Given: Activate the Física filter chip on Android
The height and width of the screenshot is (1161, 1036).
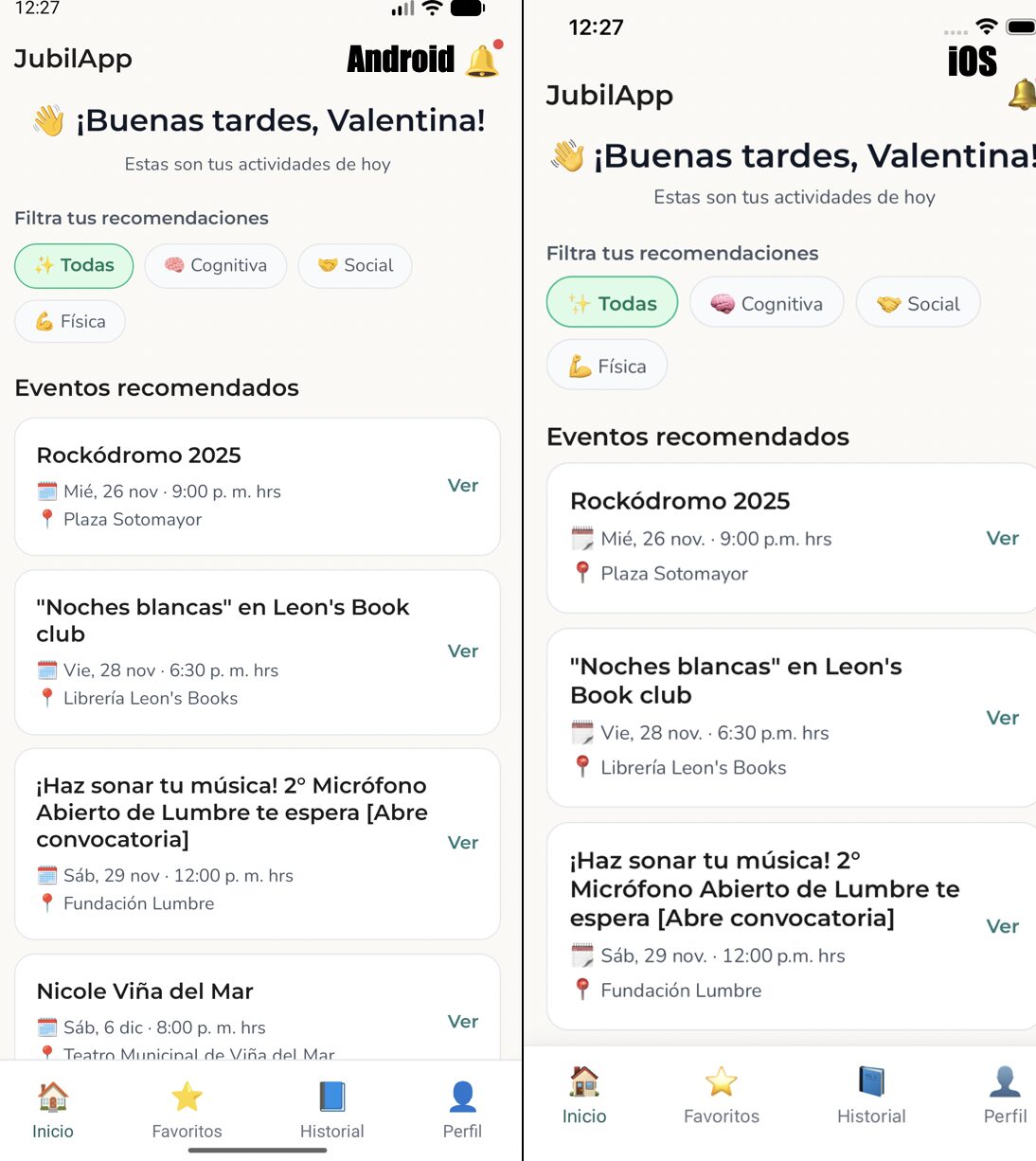Looking at the screenshot, I should point(69,321).
